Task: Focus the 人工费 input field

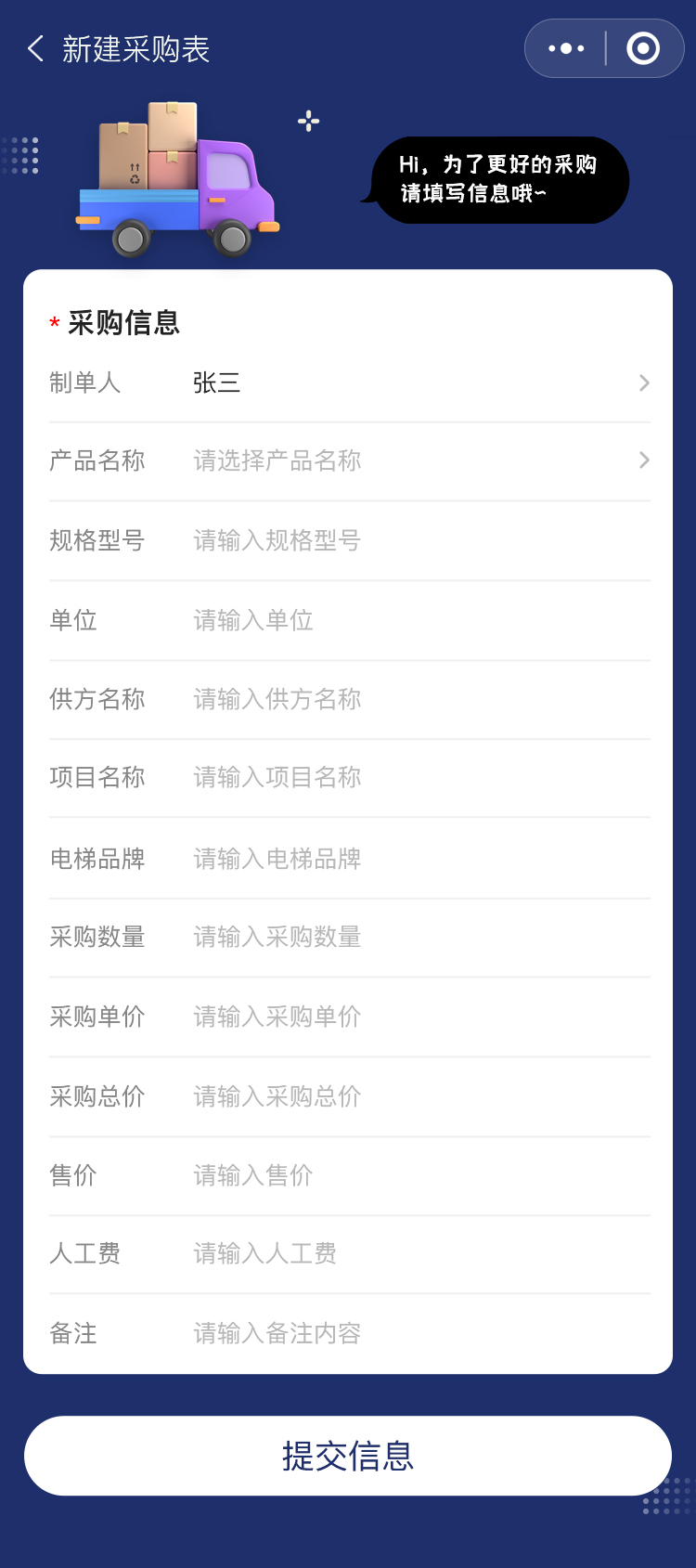Action: (x=418, y=1253)
